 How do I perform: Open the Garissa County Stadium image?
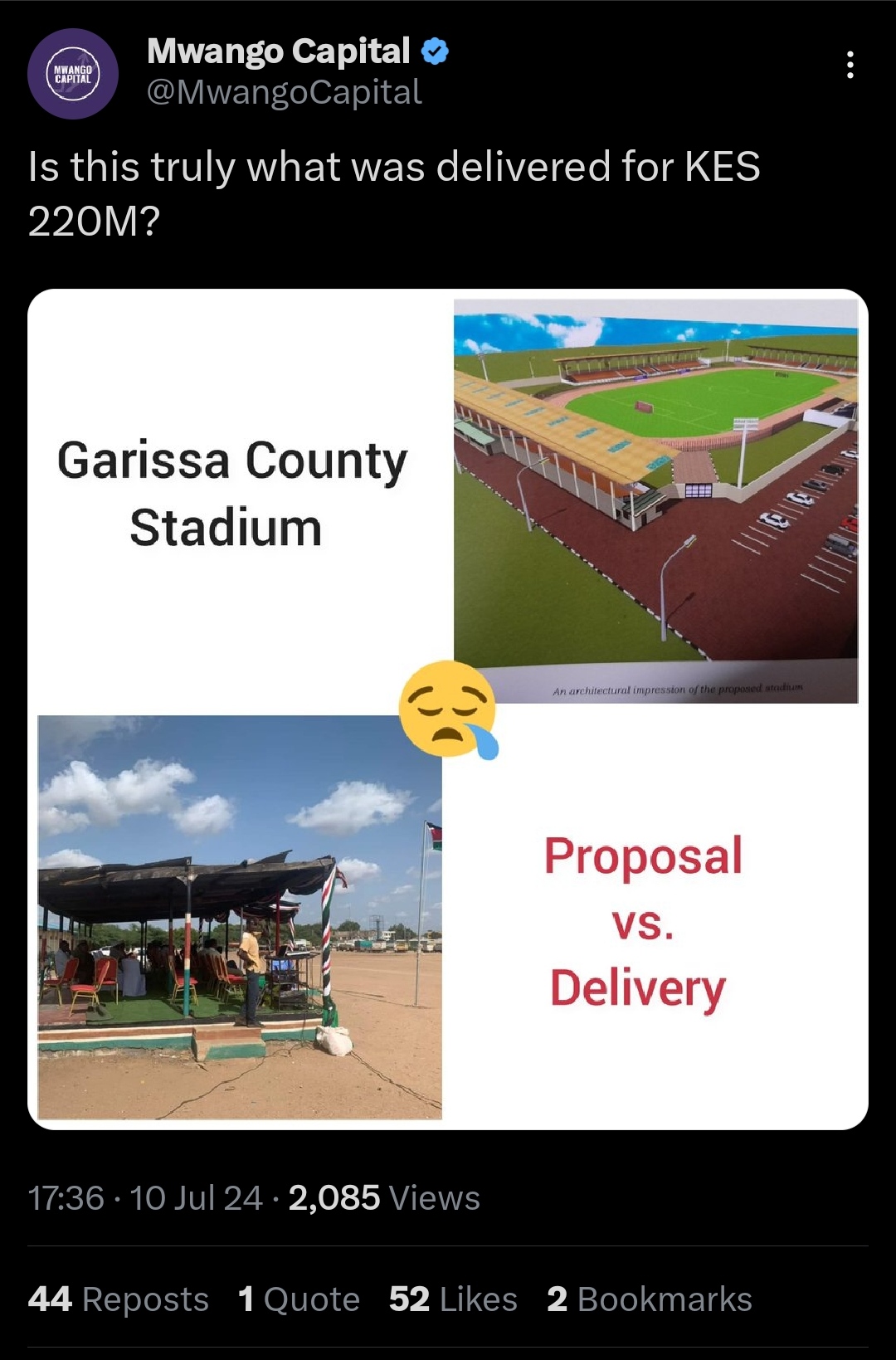pyautogui.click(x=448, y=709)
